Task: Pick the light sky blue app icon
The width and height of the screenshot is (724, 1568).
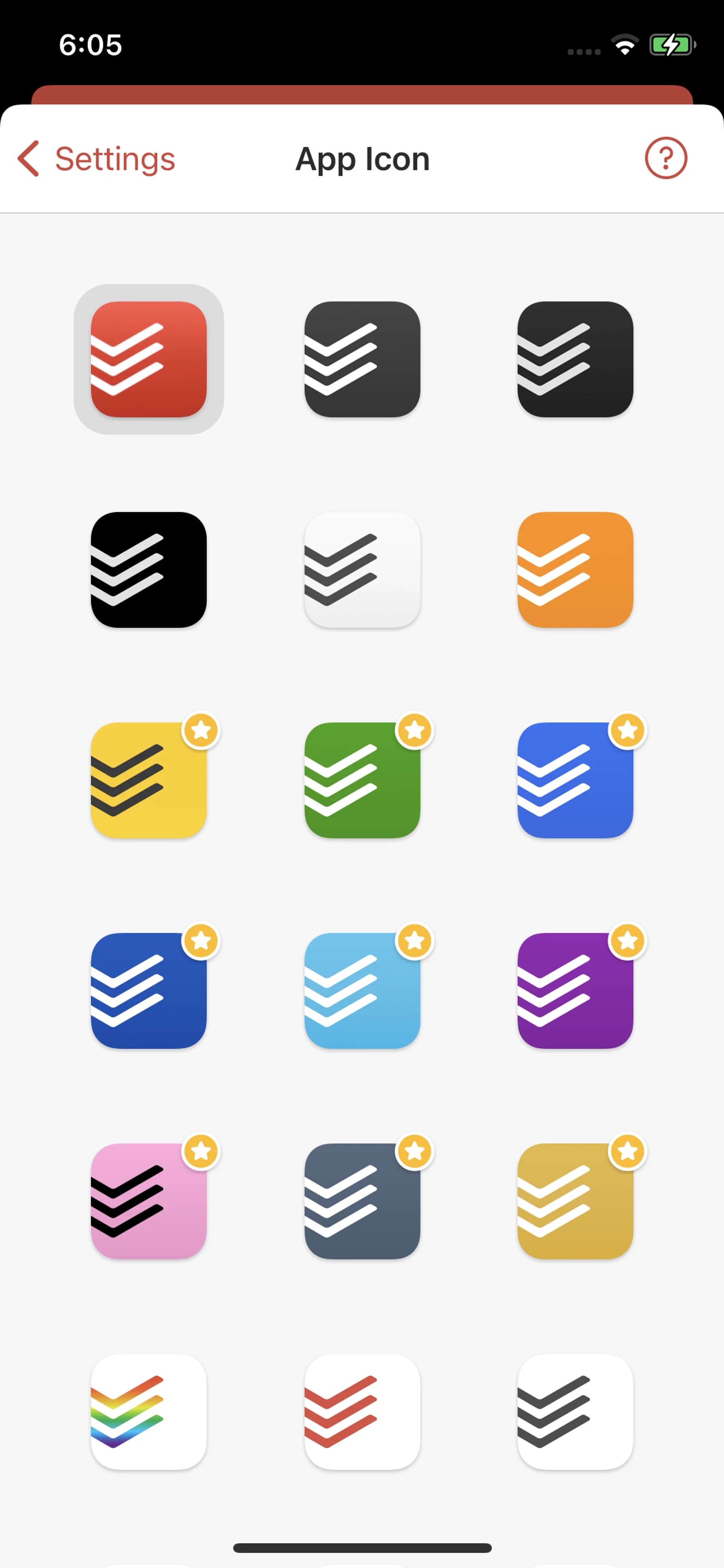Action: tap(362, 991)
